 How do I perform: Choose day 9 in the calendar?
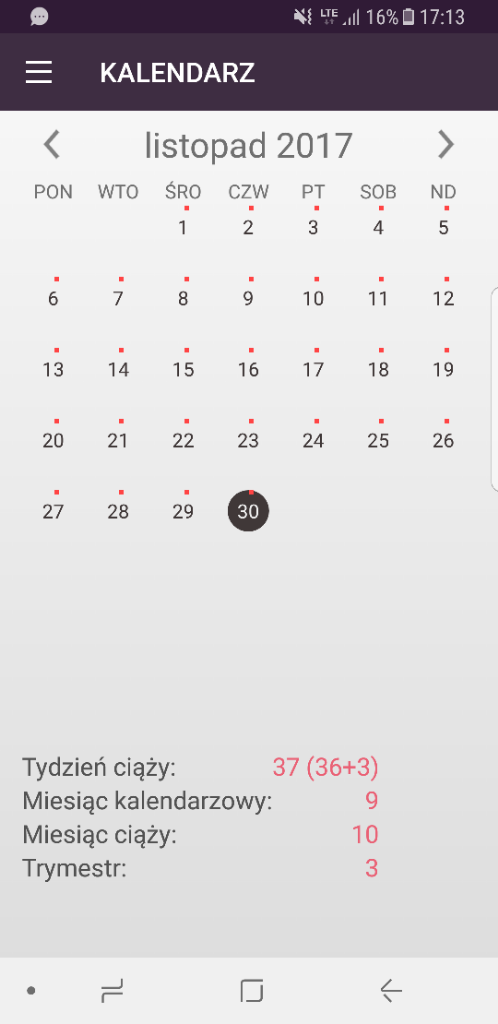248,299
